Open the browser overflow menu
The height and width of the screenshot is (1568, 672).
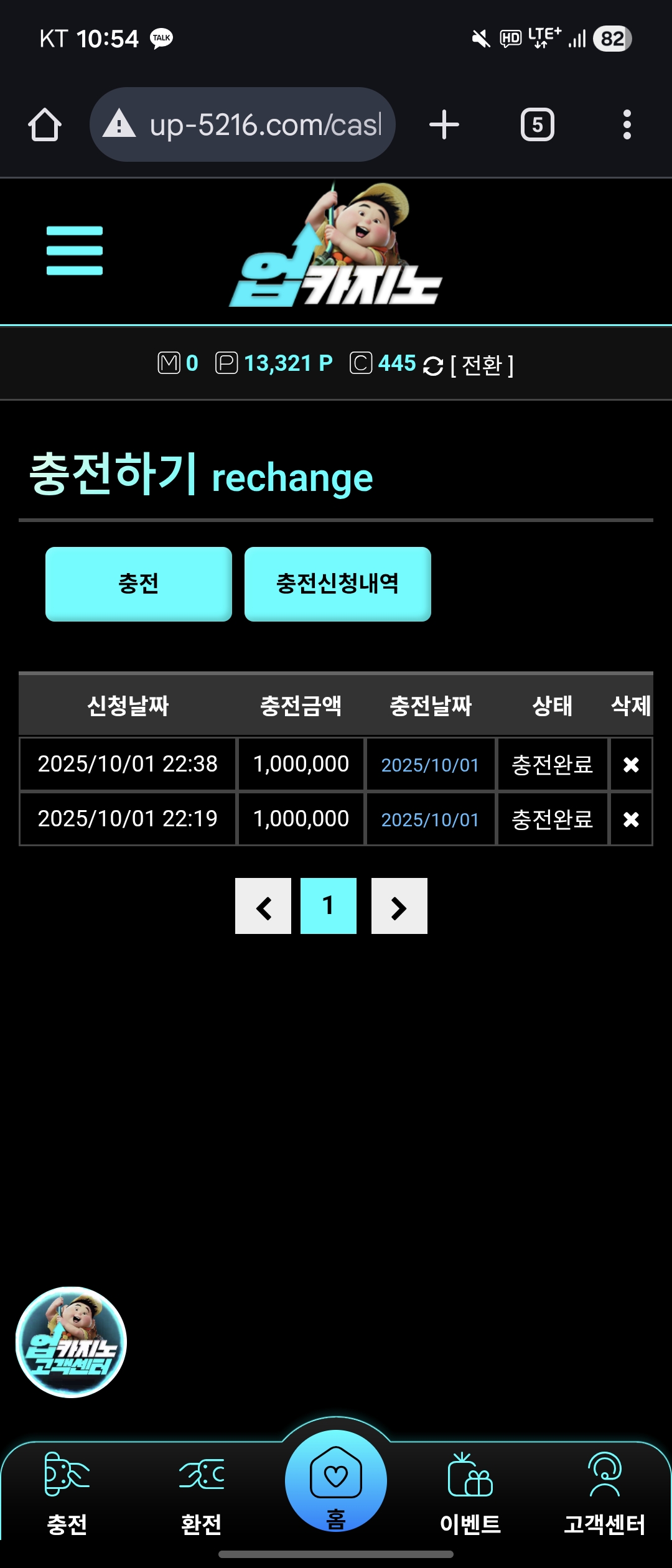(627, 125)
